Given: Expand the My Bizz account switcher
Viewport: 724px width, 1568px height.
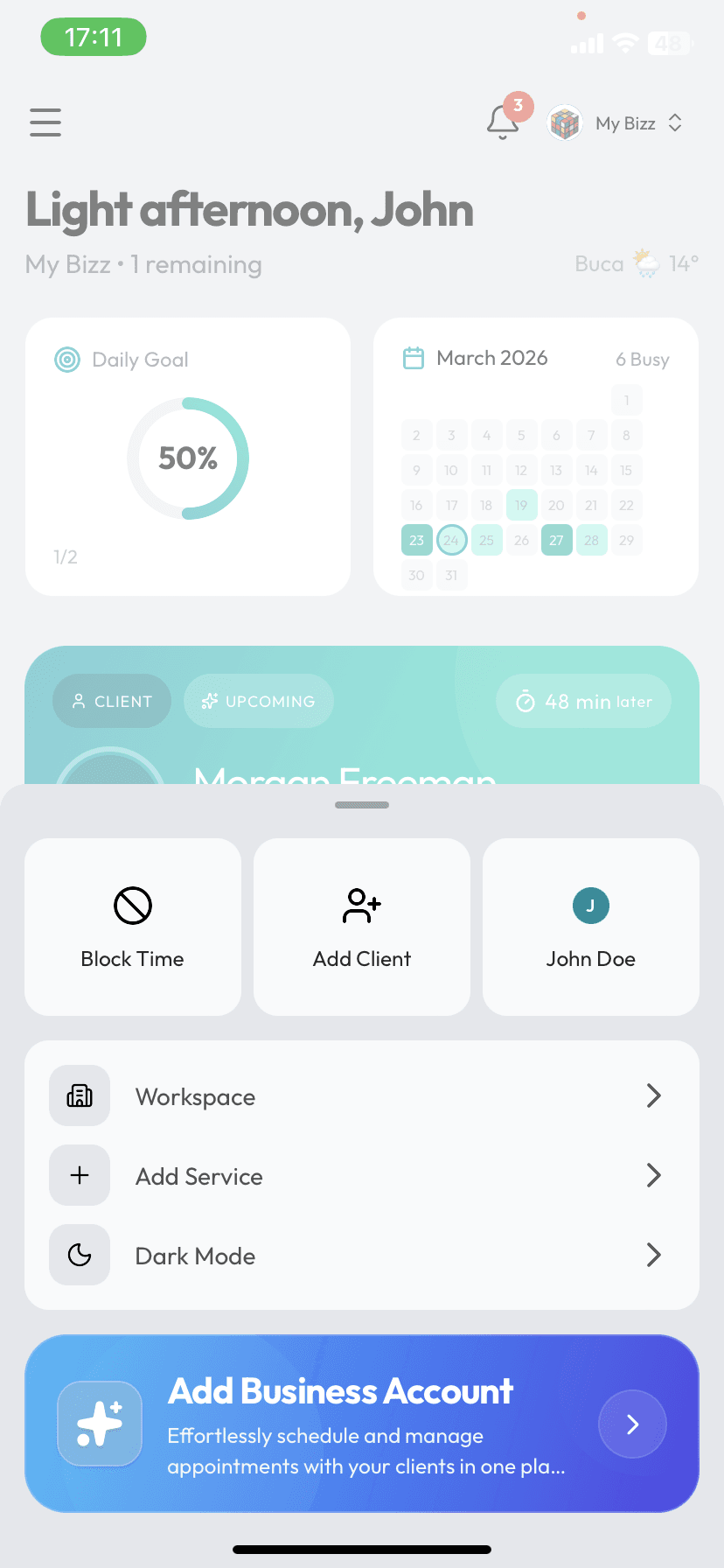Looking at the screenshot, I should 674,123.
